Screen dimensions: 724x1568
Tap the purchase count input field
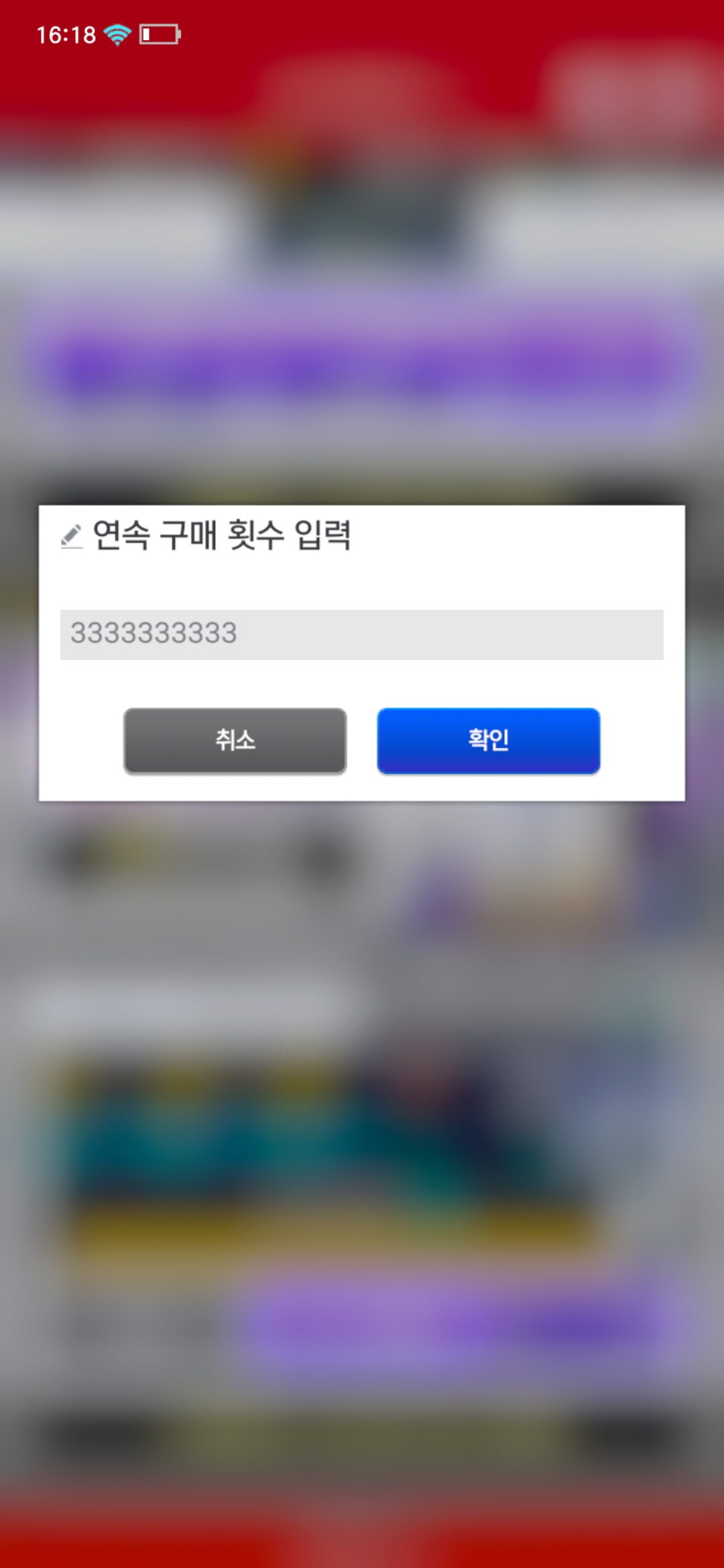click(362, 635)
